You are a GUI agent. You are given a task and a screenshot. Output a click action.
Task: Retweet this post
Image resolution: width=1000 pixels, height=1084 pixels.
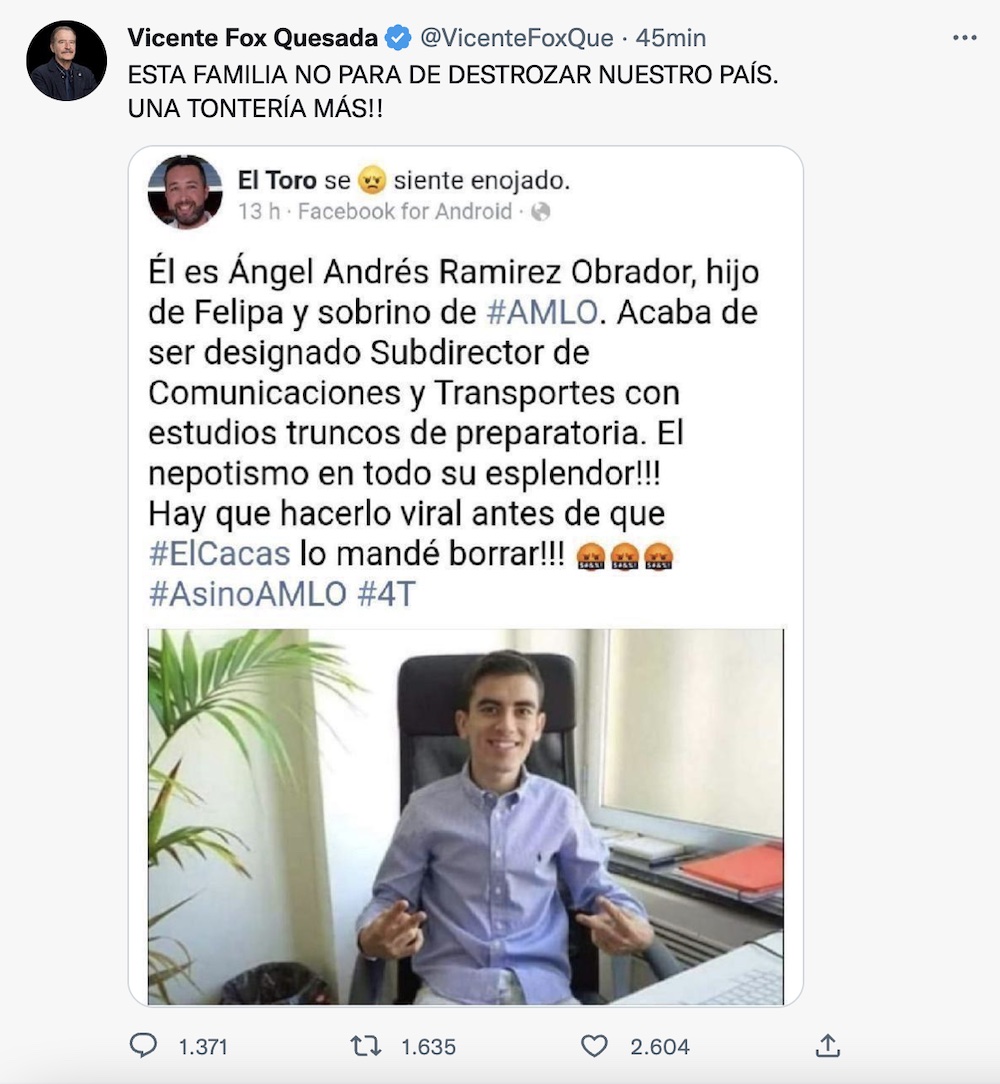pos(366,1046)
